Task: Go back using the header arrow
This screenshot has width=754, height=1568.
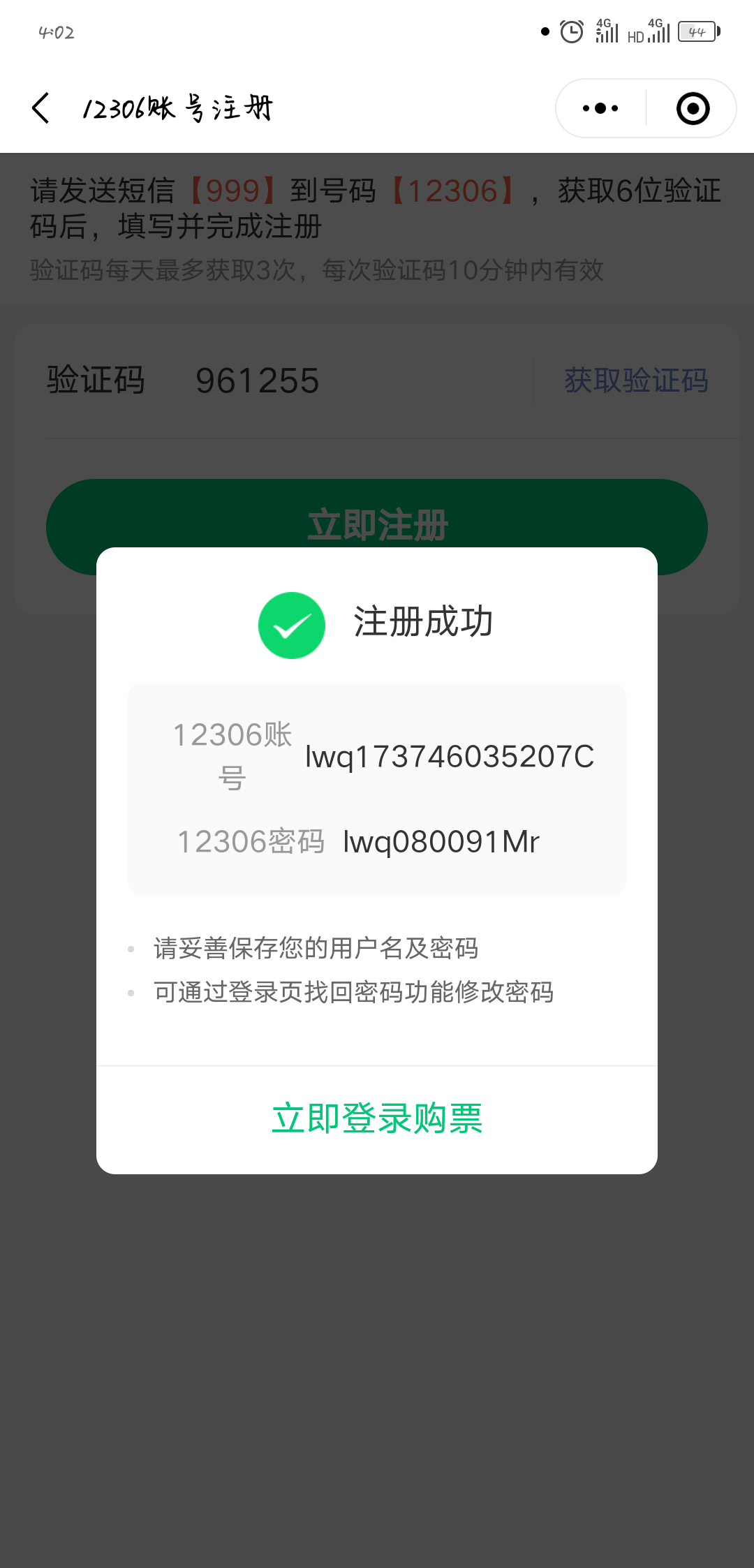Action: click(42, 108)
